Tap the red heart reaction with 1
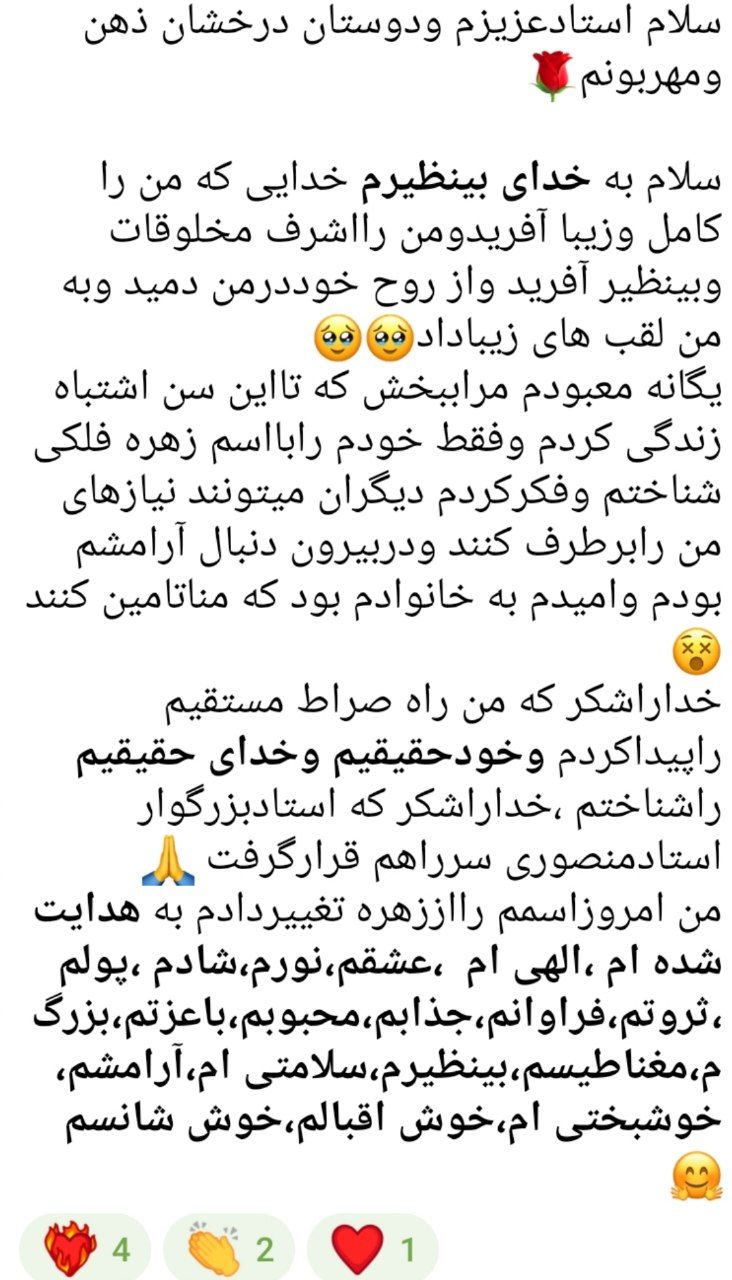This screenshot has height=1280, width=732. (372, 1247)
